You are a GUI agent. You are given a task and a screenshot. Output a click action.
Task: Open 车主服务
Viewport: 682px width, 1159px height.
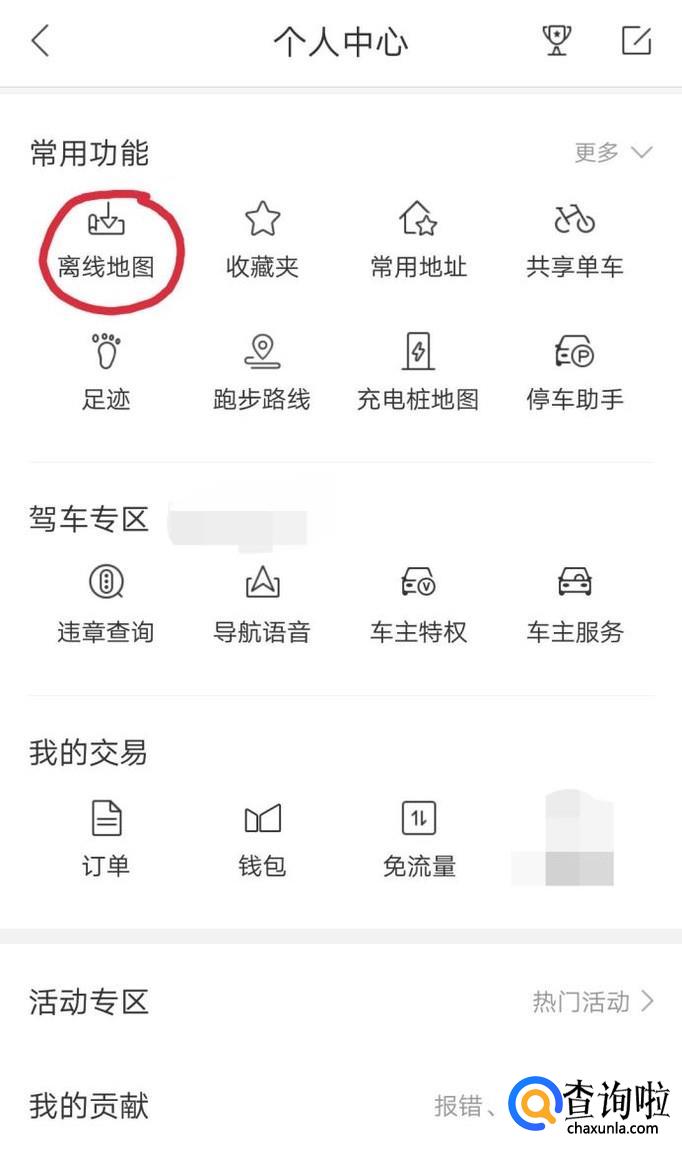click(x=574, y=605)
